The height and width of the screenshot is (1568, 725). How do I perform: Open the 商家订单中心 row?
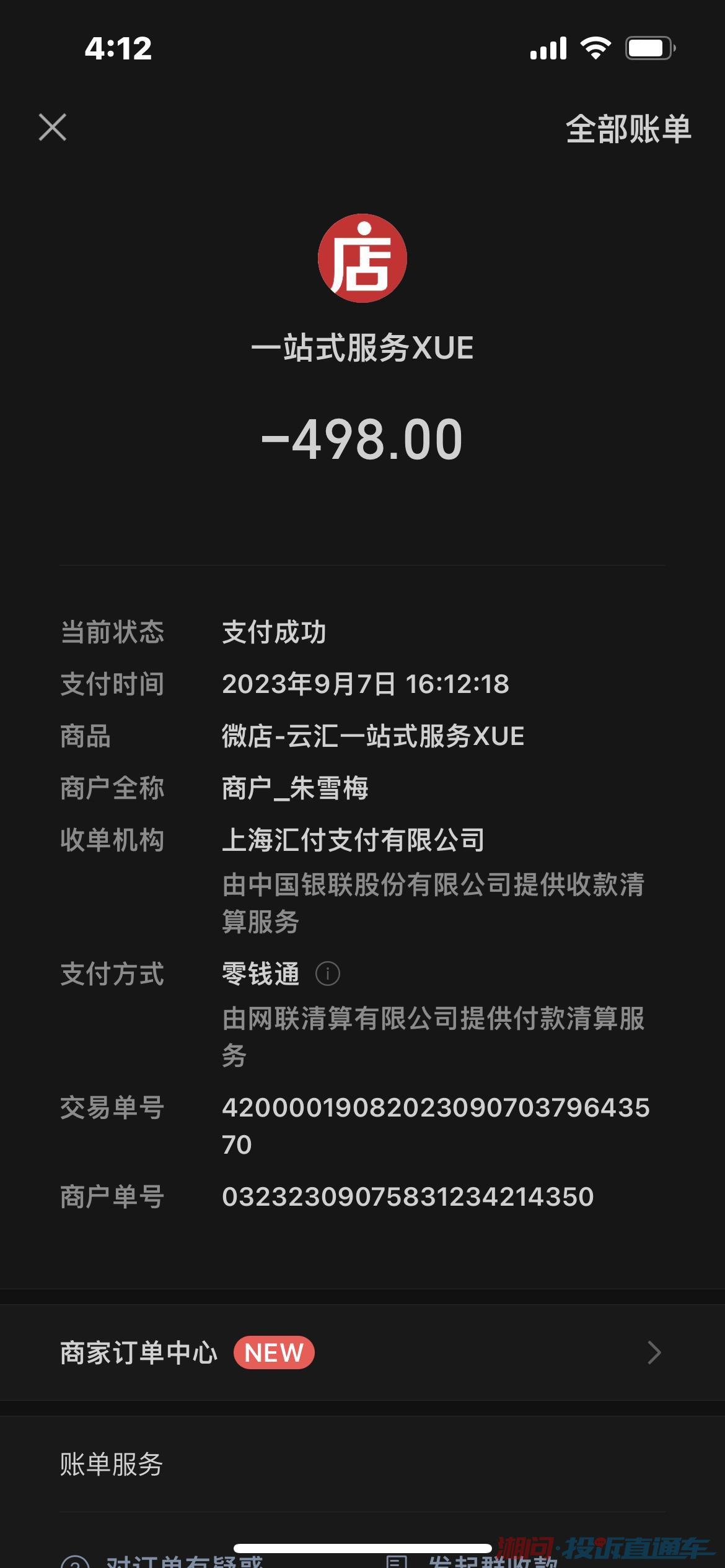pos(362,1352)
